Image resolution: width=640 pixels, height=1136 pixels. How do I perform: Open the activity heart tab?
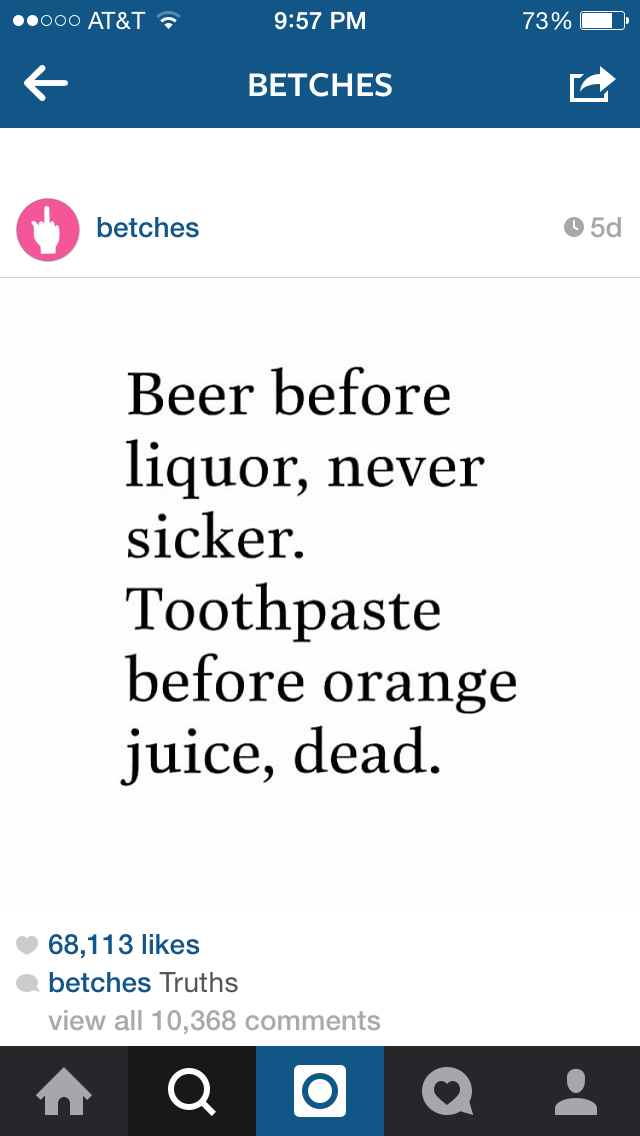pyautogui.click(x=448, y=1091)
